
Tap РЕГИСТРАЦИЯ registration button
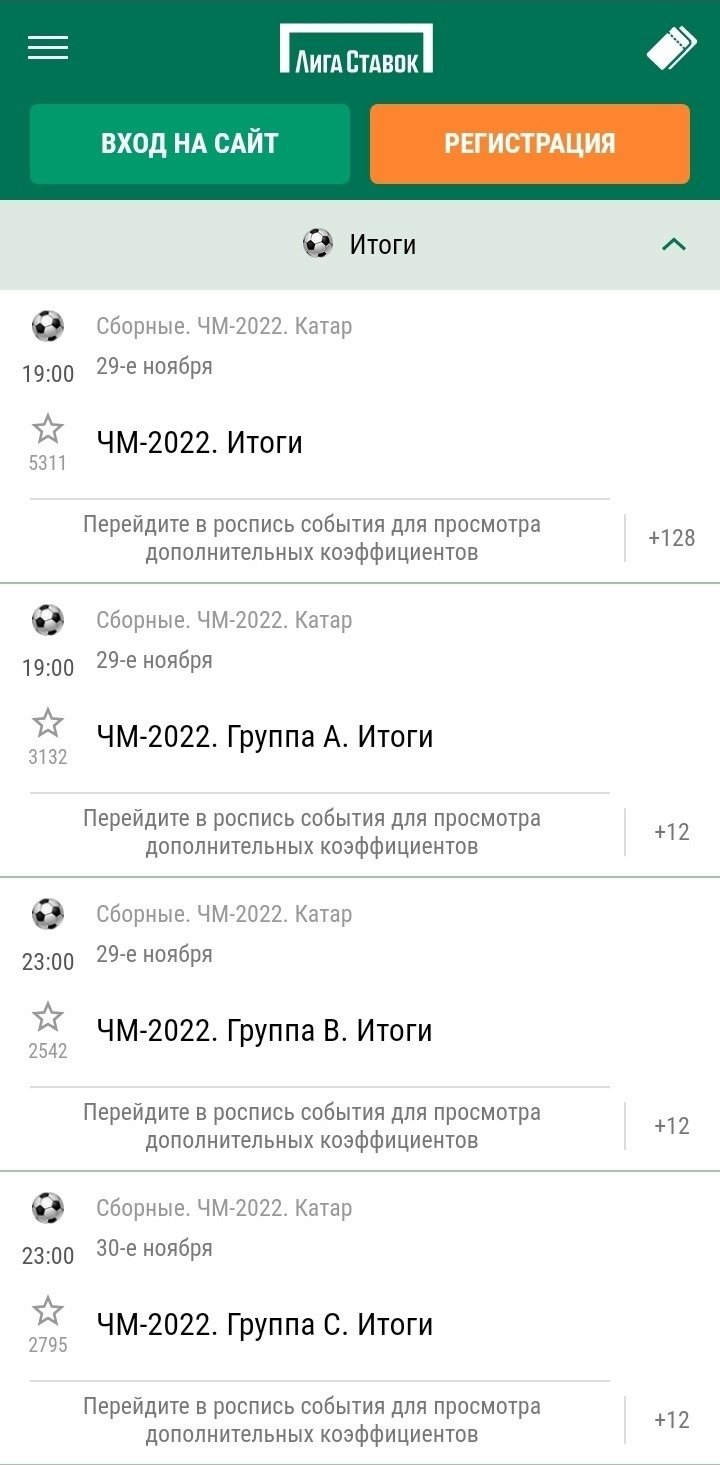(x=529, y=144)
